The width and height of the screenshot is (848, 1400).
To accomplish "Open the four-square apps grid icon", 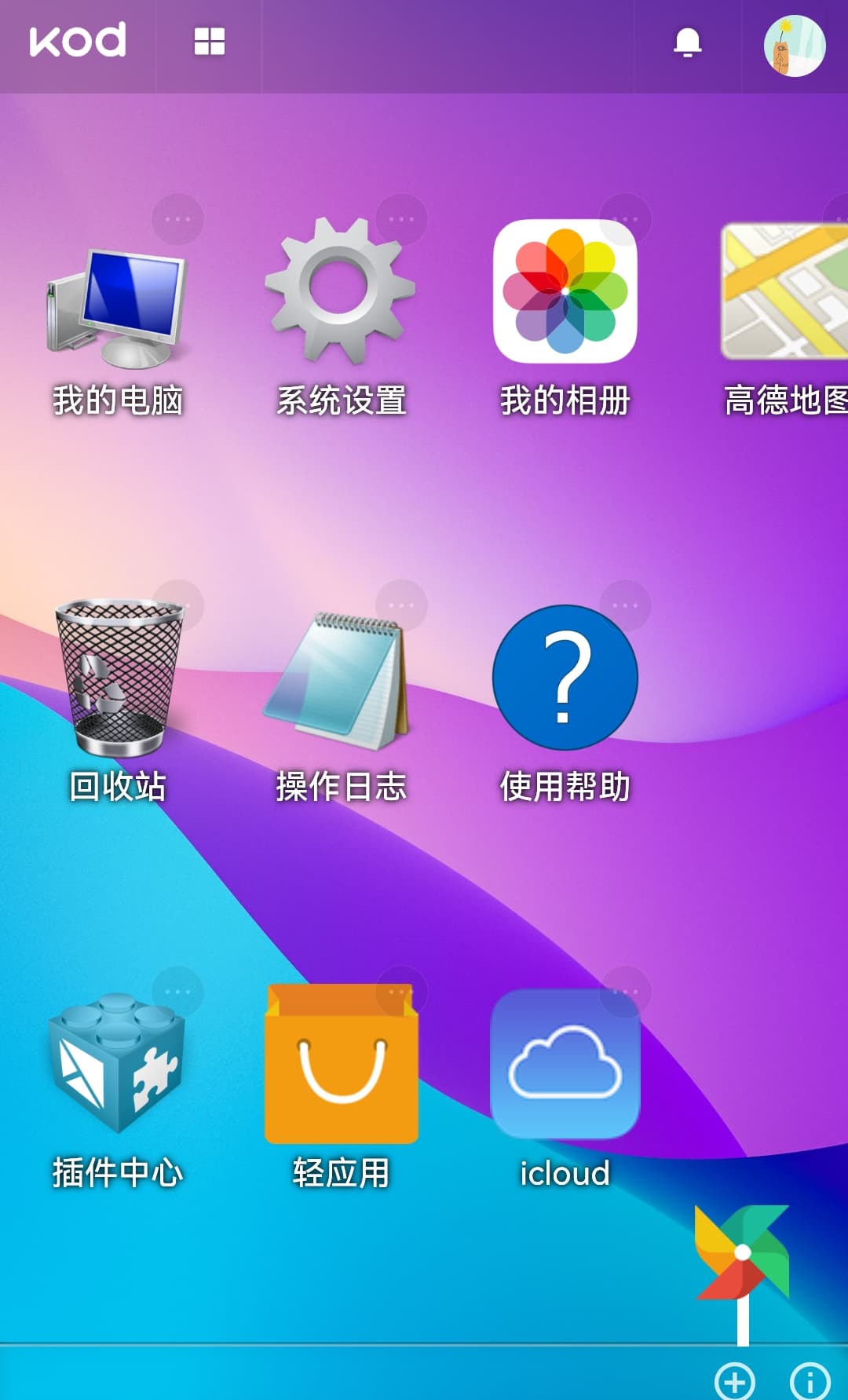I will (210, 41).
